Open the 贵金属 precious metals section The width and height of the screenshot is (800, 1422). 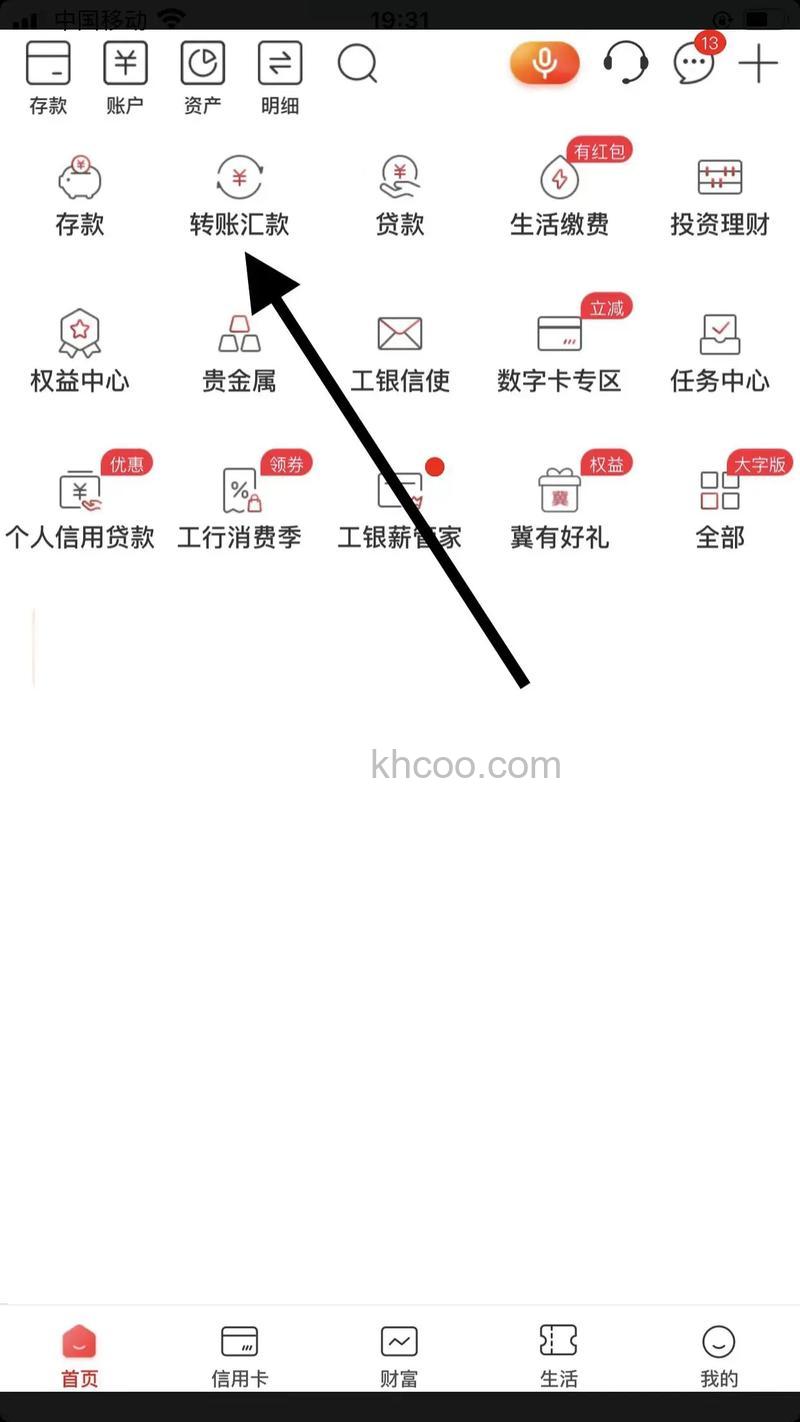(240, 350)
